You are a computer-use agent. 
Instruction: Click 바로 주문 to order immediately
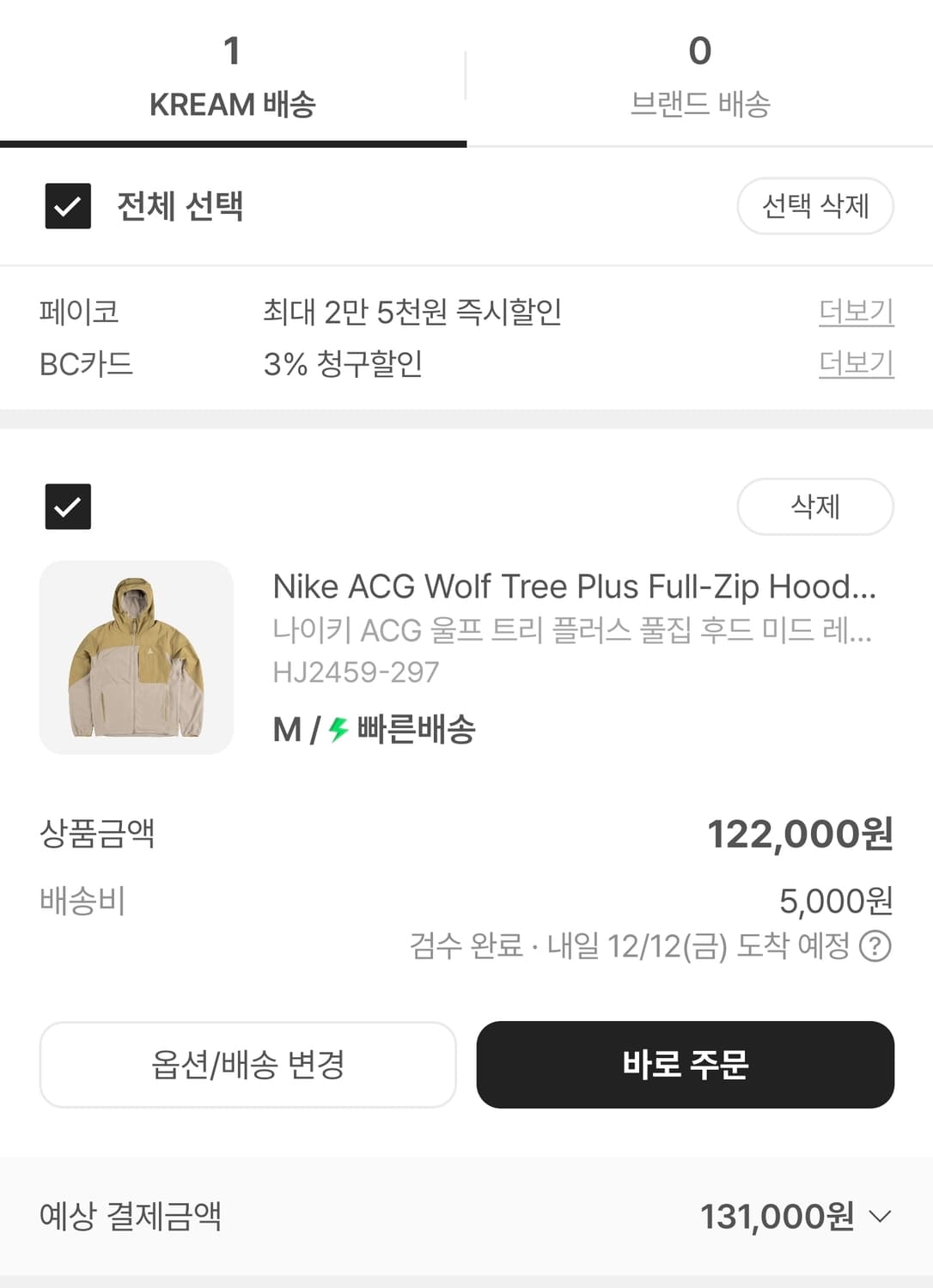click(686, 1065)
